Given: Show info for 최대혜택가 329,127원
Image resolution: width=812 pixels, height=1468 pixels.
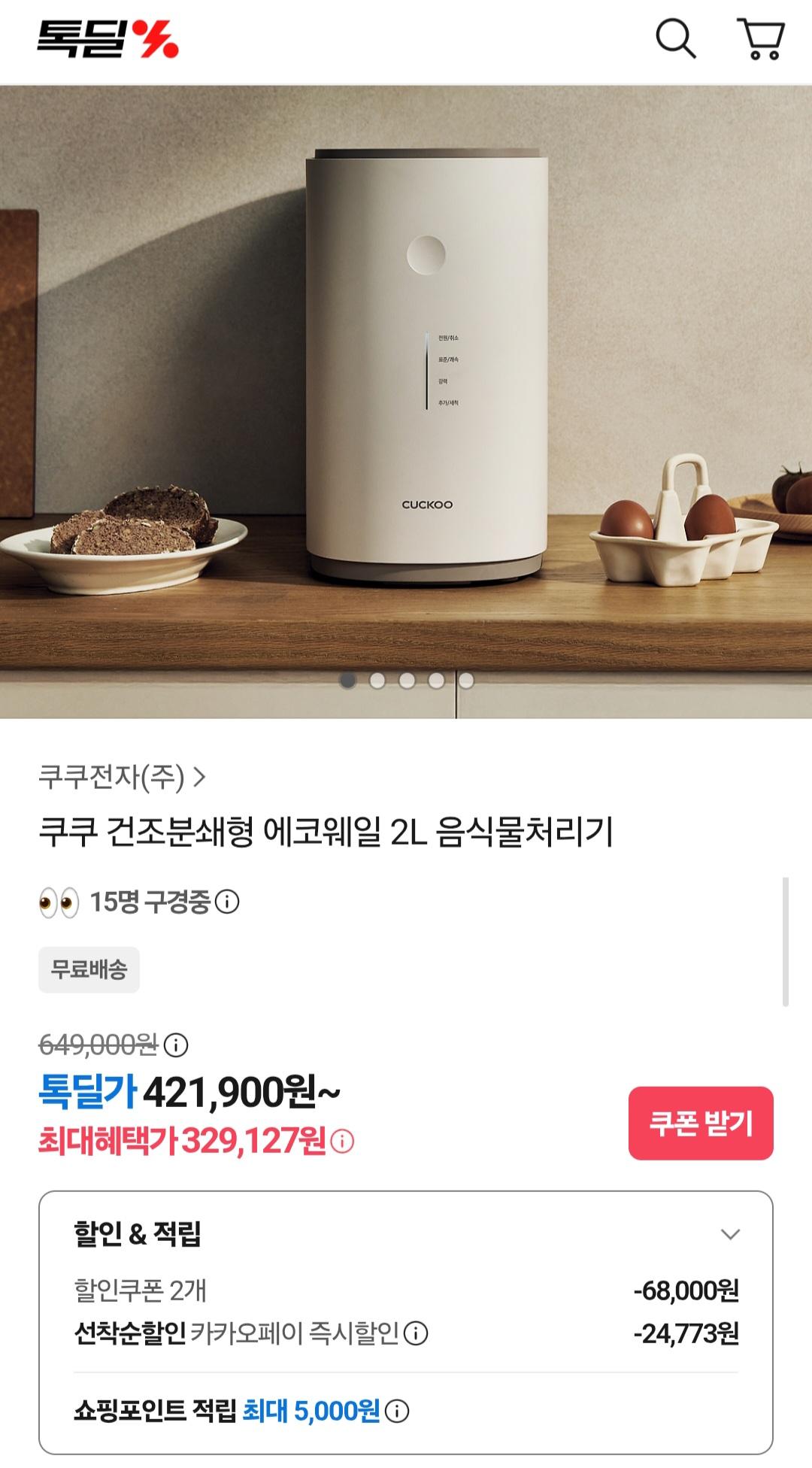Looking at the screenshot, I should (342, 1142).
